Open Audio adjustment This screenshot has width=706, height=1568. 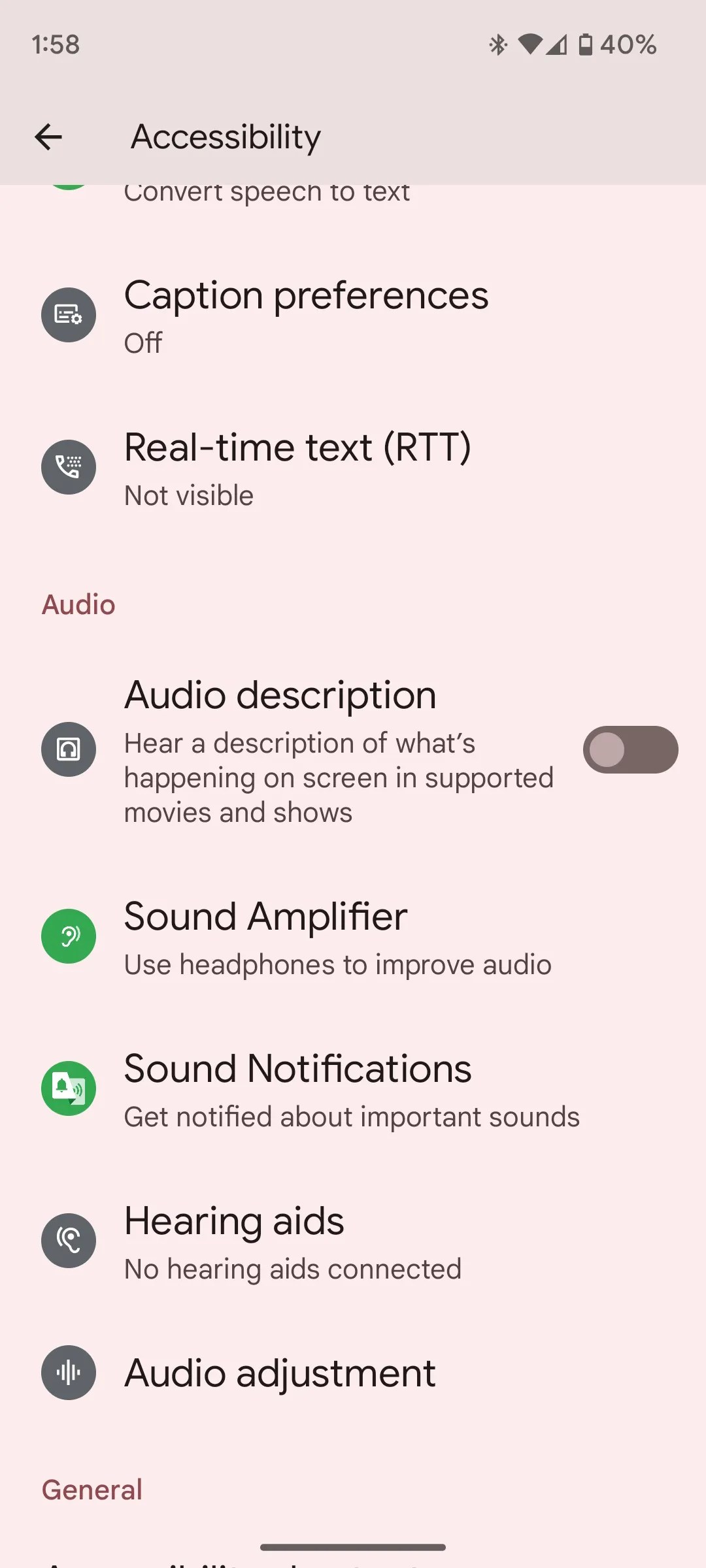(279, 1372)
